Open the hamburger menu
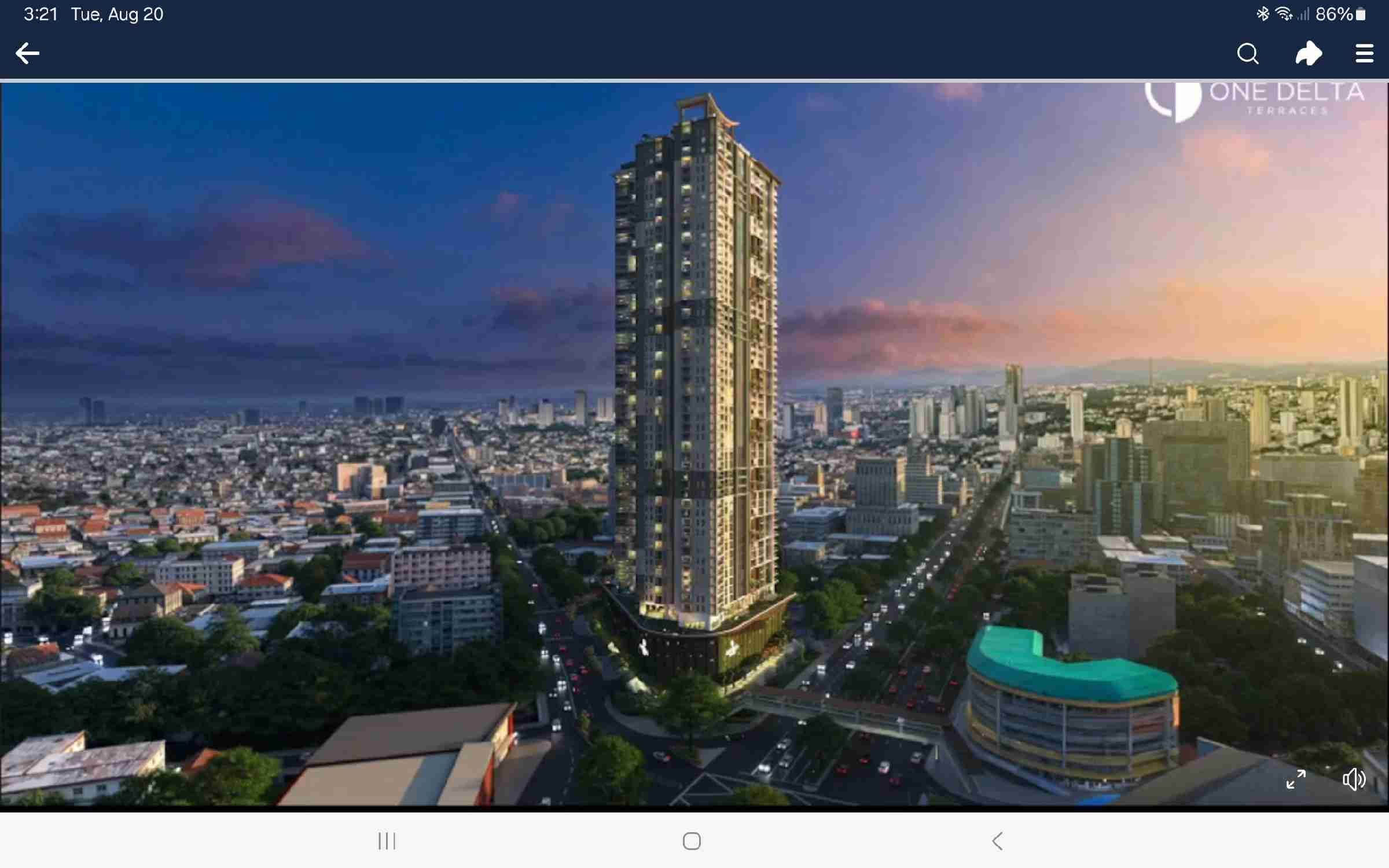This screenshot has height=868, width=1389. tap(1364, 53)
